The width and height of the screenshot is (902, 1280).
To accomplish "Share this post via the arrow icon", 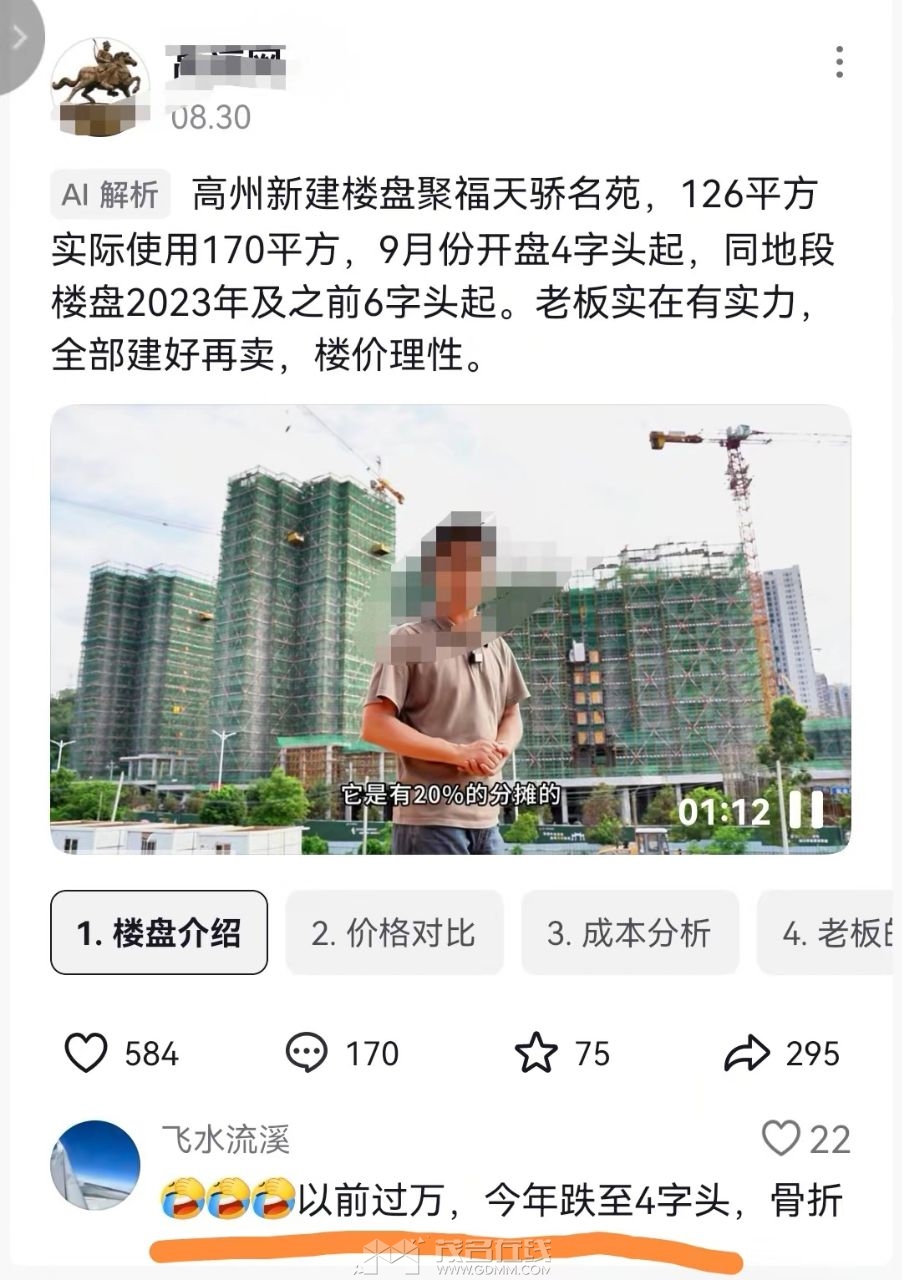I will (747, 1053).
